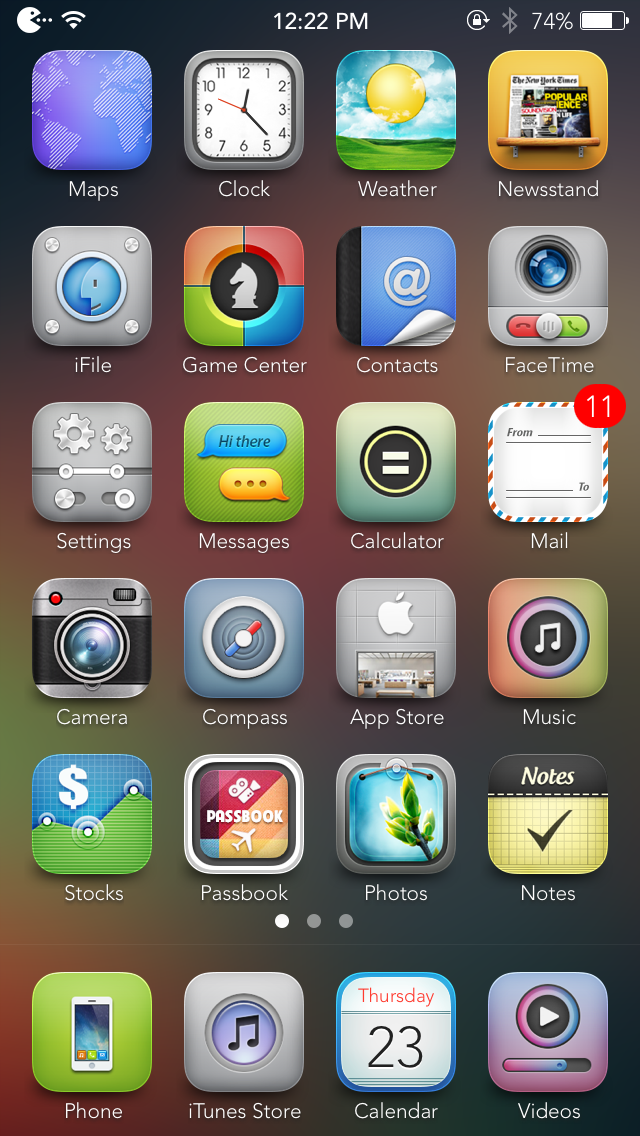Open the App Store
Screen dimensions: 640x1136
396,638
